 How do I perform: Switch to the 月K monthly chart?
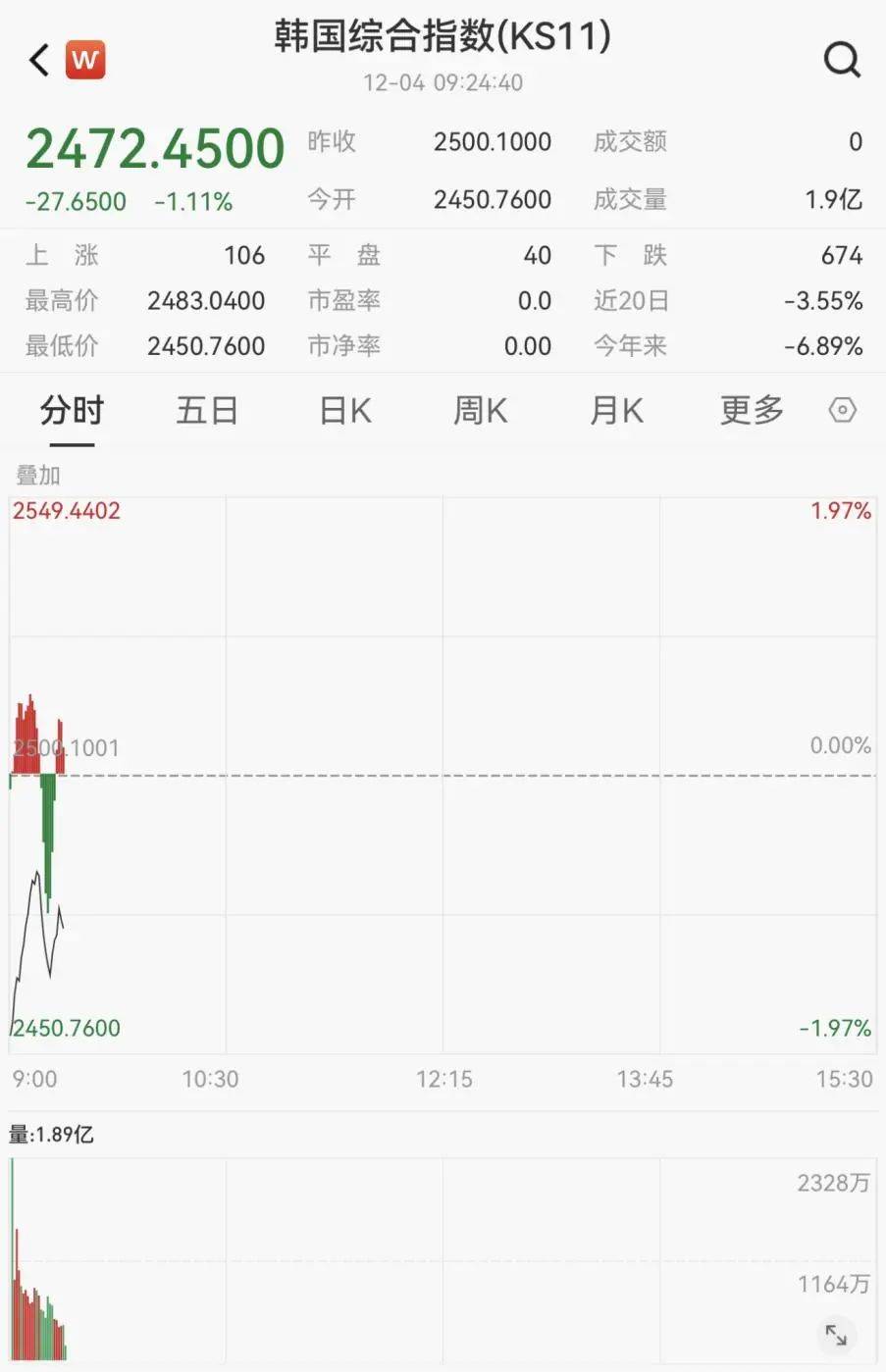click(615, 410)
